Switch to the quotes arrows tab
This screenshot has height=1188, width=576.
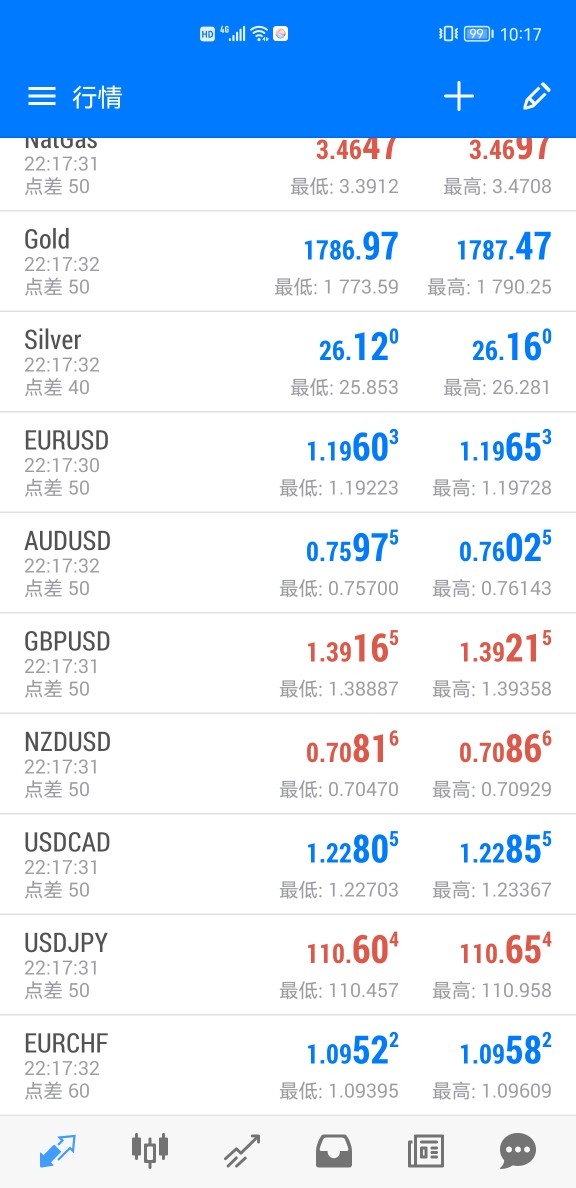(x=58, y=1151)
